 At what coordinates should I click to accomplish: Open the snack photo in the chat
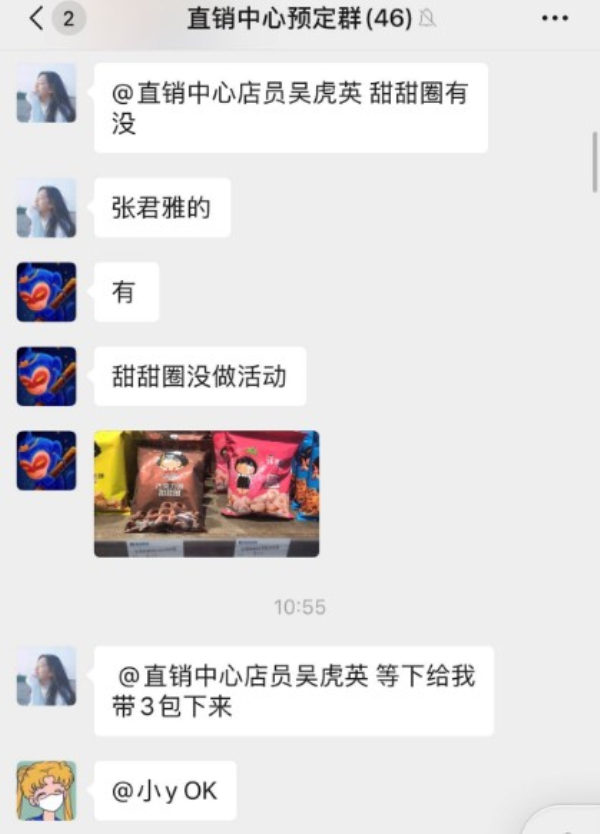click(x=207, y=493)
